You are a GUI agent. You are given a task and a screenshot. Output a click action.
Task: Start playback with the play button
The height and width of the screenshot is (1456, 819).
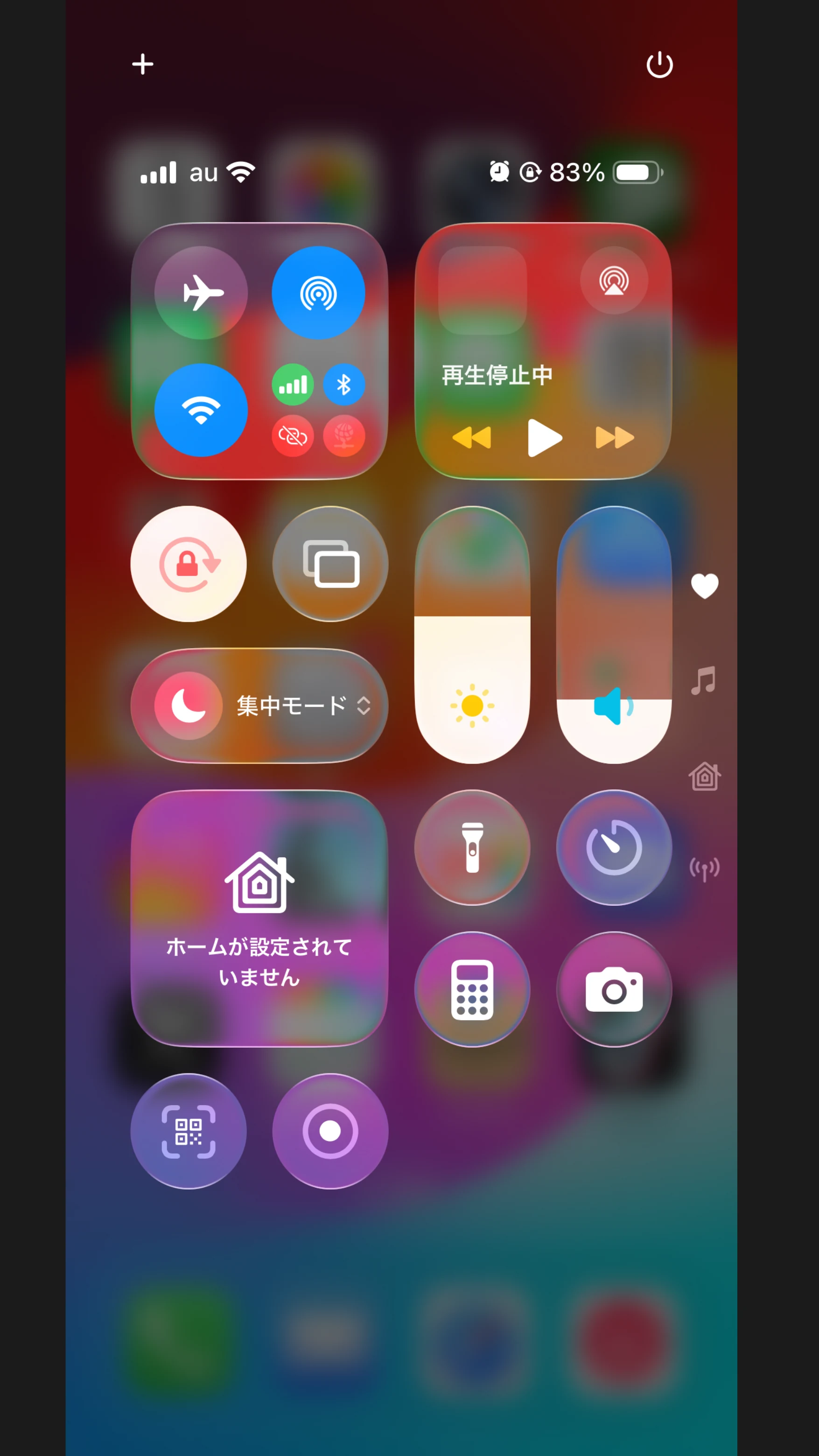(544, 437)
